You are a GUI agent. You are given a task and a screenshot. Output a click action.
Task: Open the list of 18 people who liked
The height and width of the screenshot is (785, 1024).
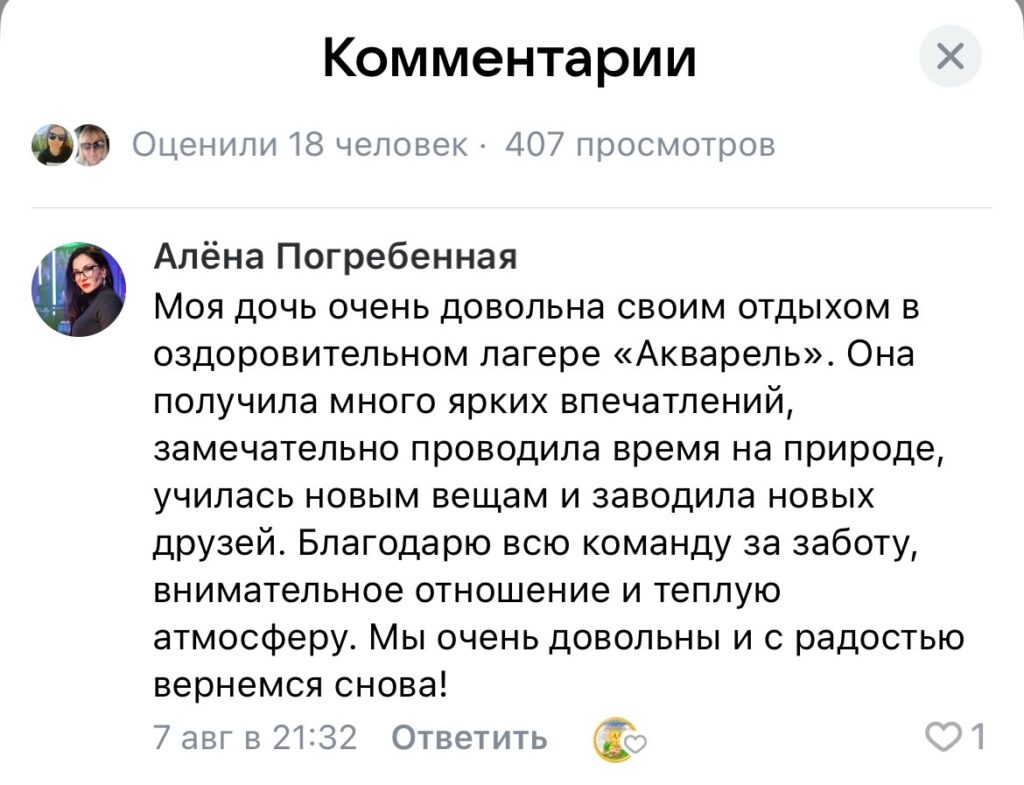tap(300, 146)
